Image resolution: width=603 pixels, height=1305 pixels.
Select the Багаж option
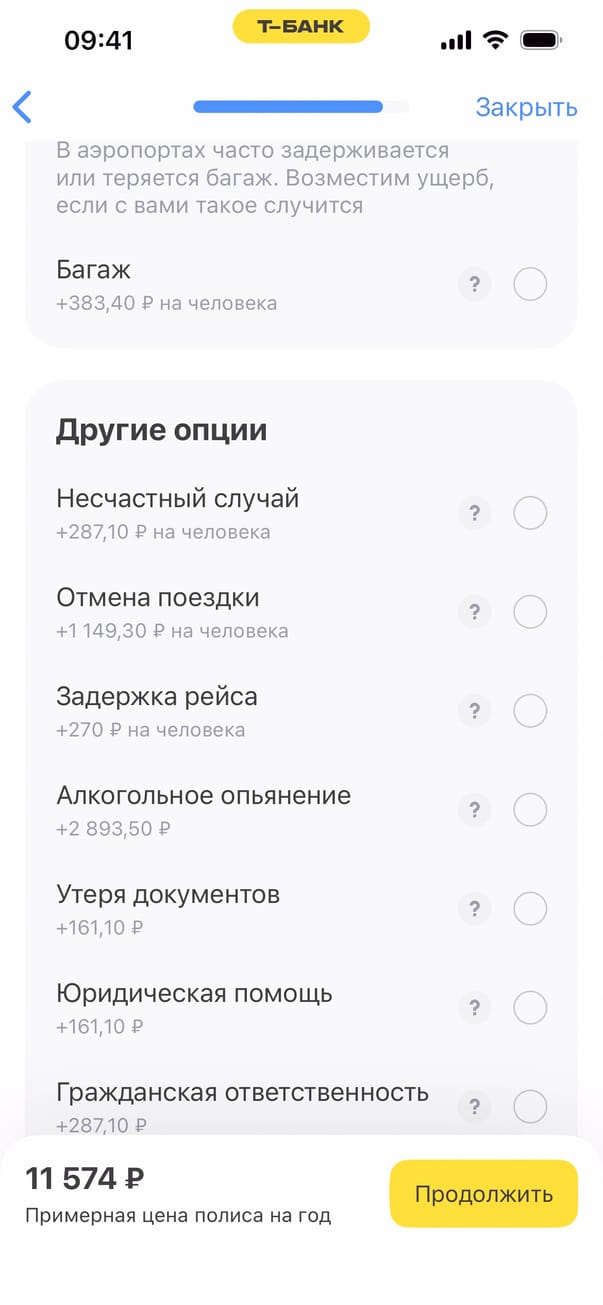pyautogui.click(x=530, y=284)
